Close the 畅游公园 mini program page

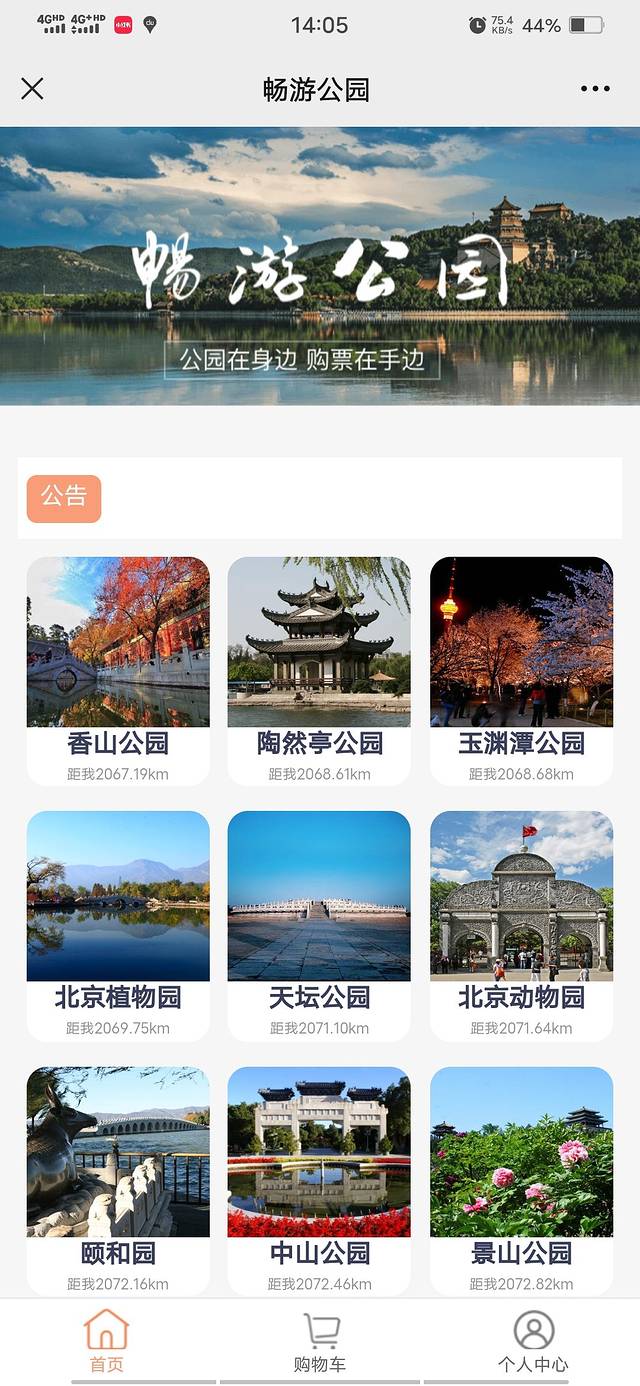pyautogui.click(x=32, y=89)
